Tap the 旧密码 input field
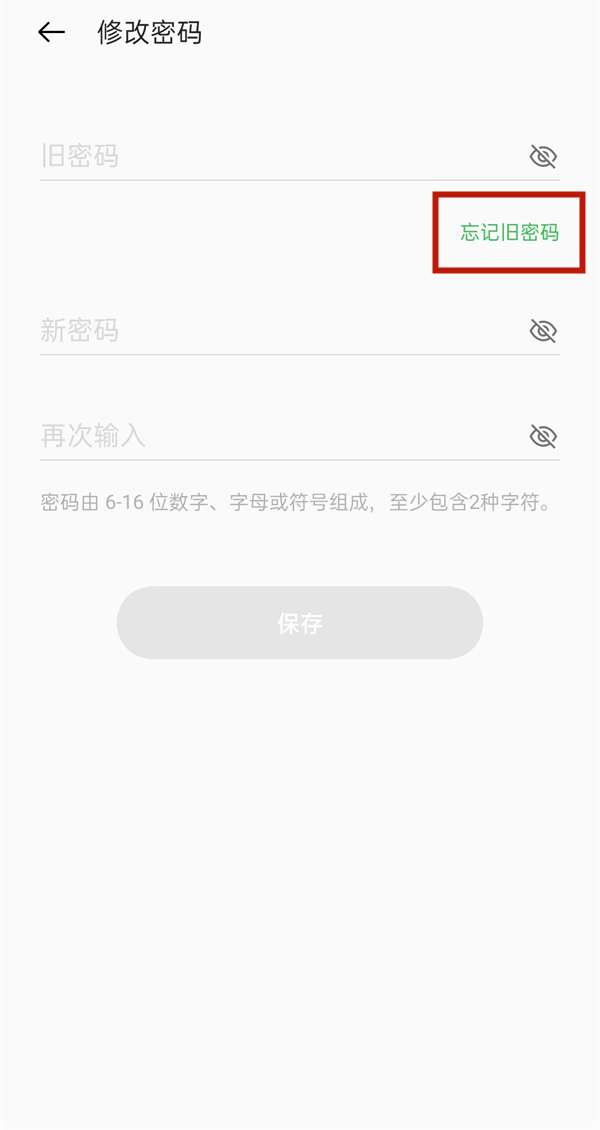 270,156
